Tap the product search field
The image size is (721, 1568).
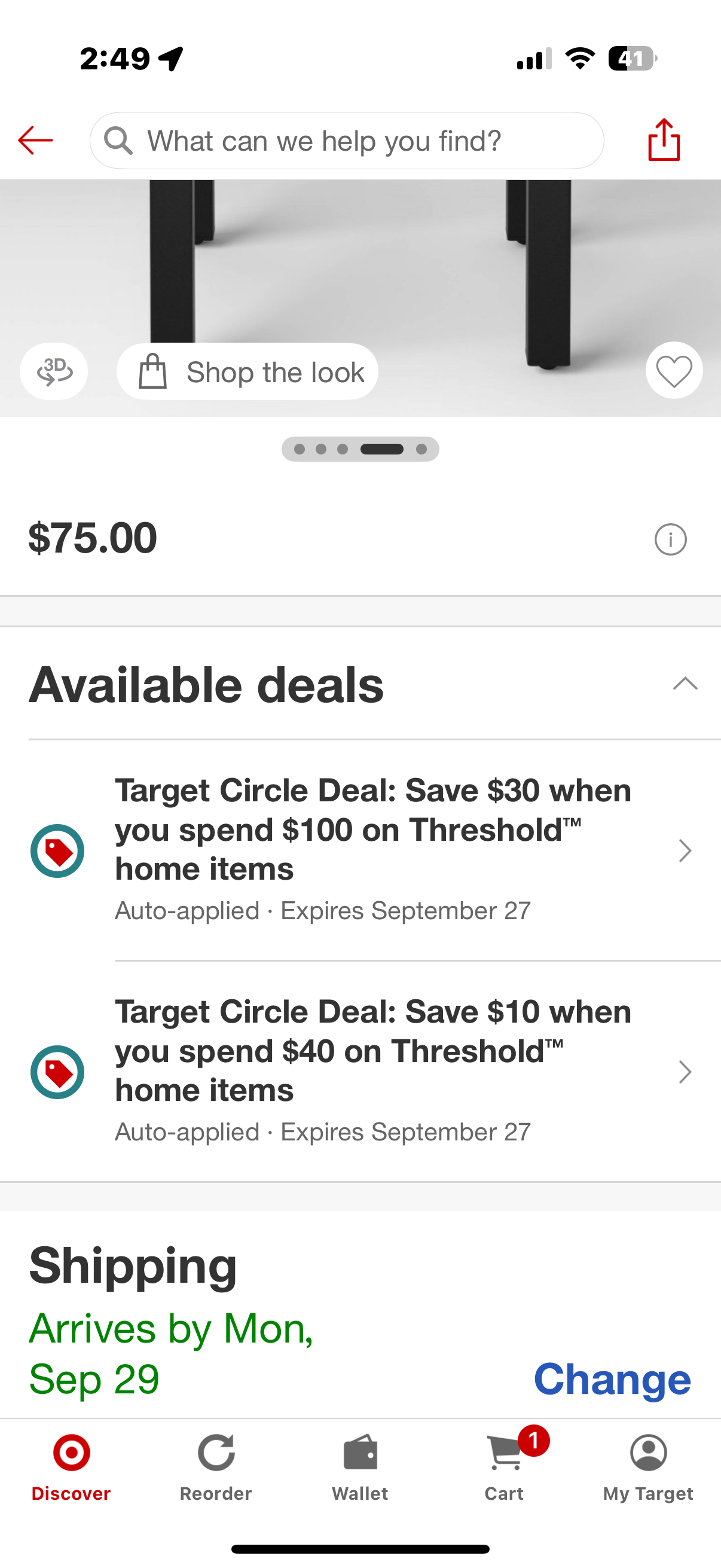coord(347,141)
